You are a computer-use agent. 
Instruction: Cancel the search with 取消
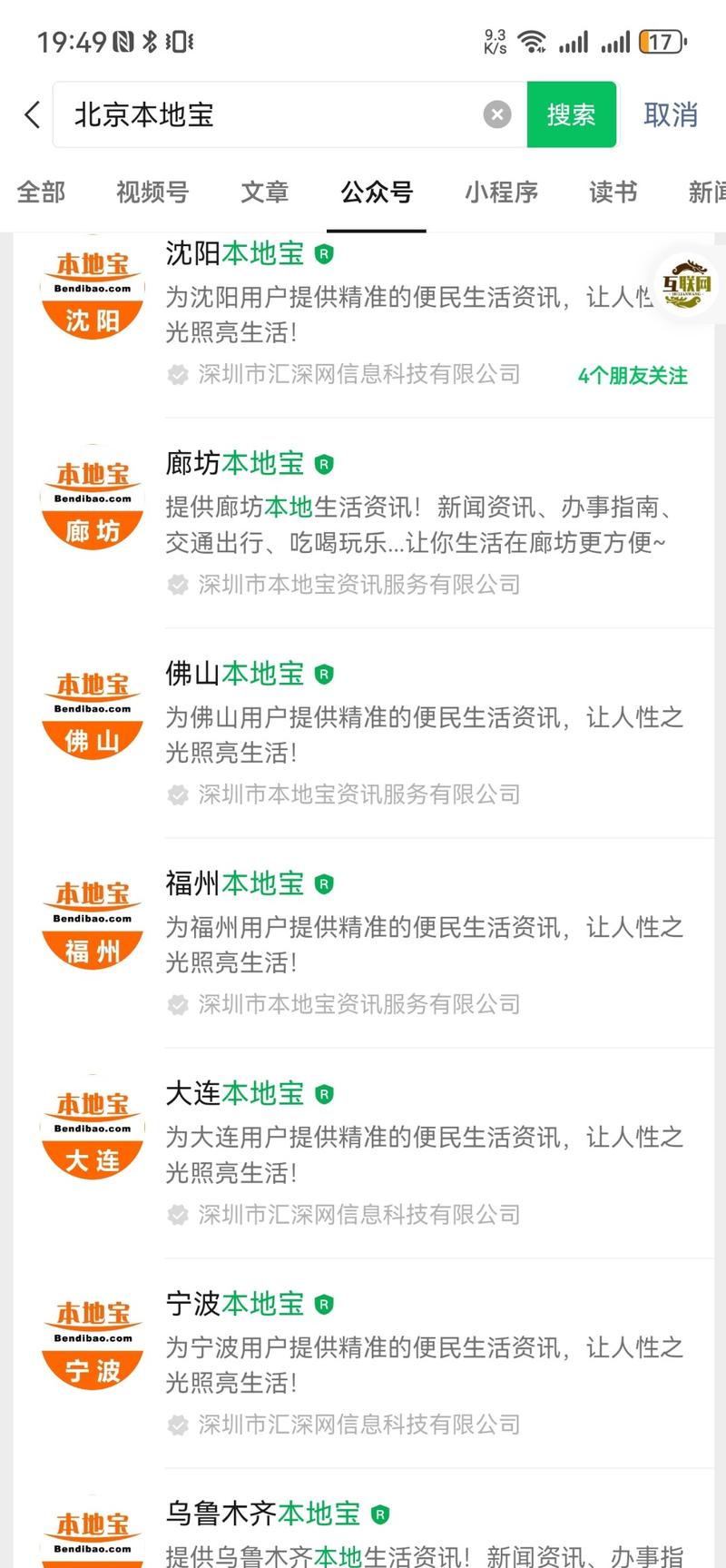tap(671, 114)
